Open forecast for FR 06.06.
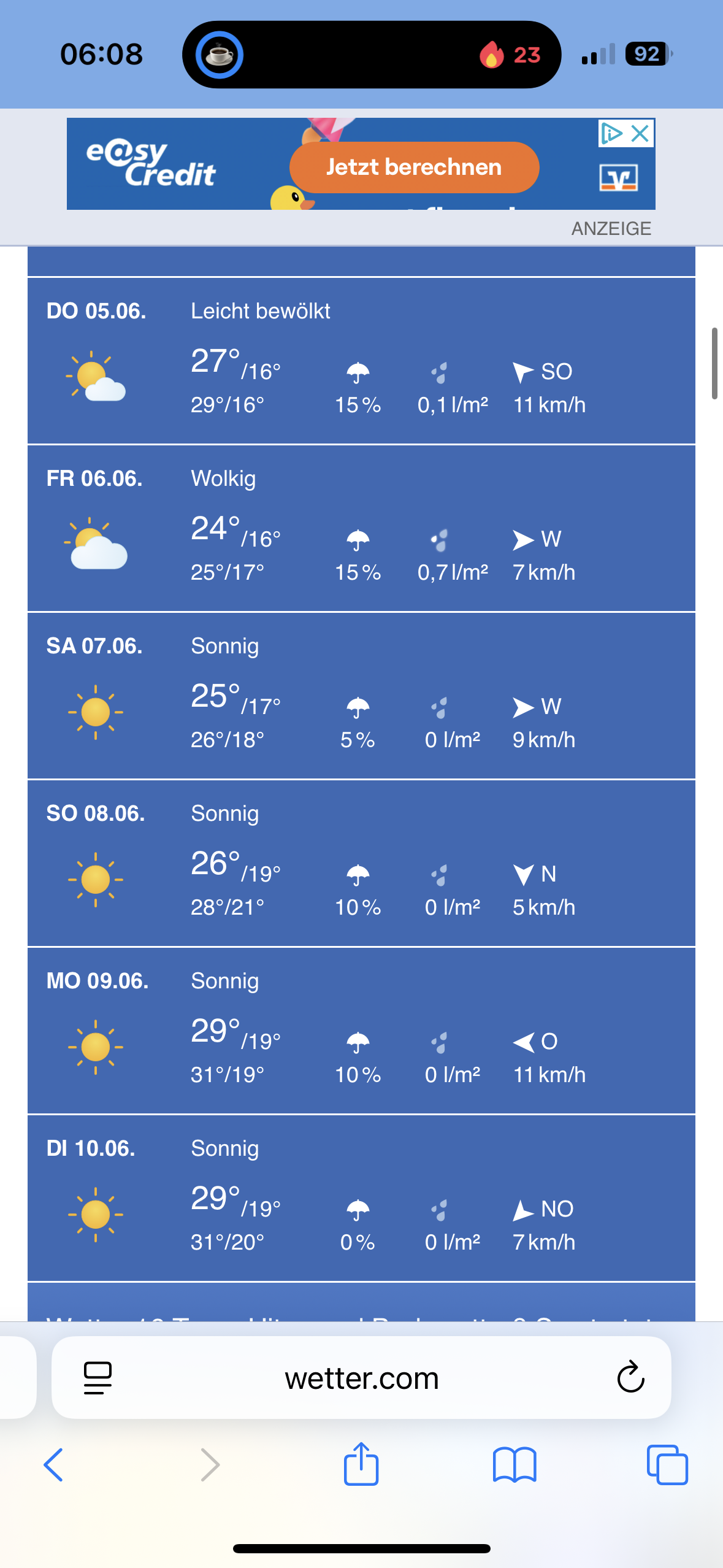 tap(361, 528)
